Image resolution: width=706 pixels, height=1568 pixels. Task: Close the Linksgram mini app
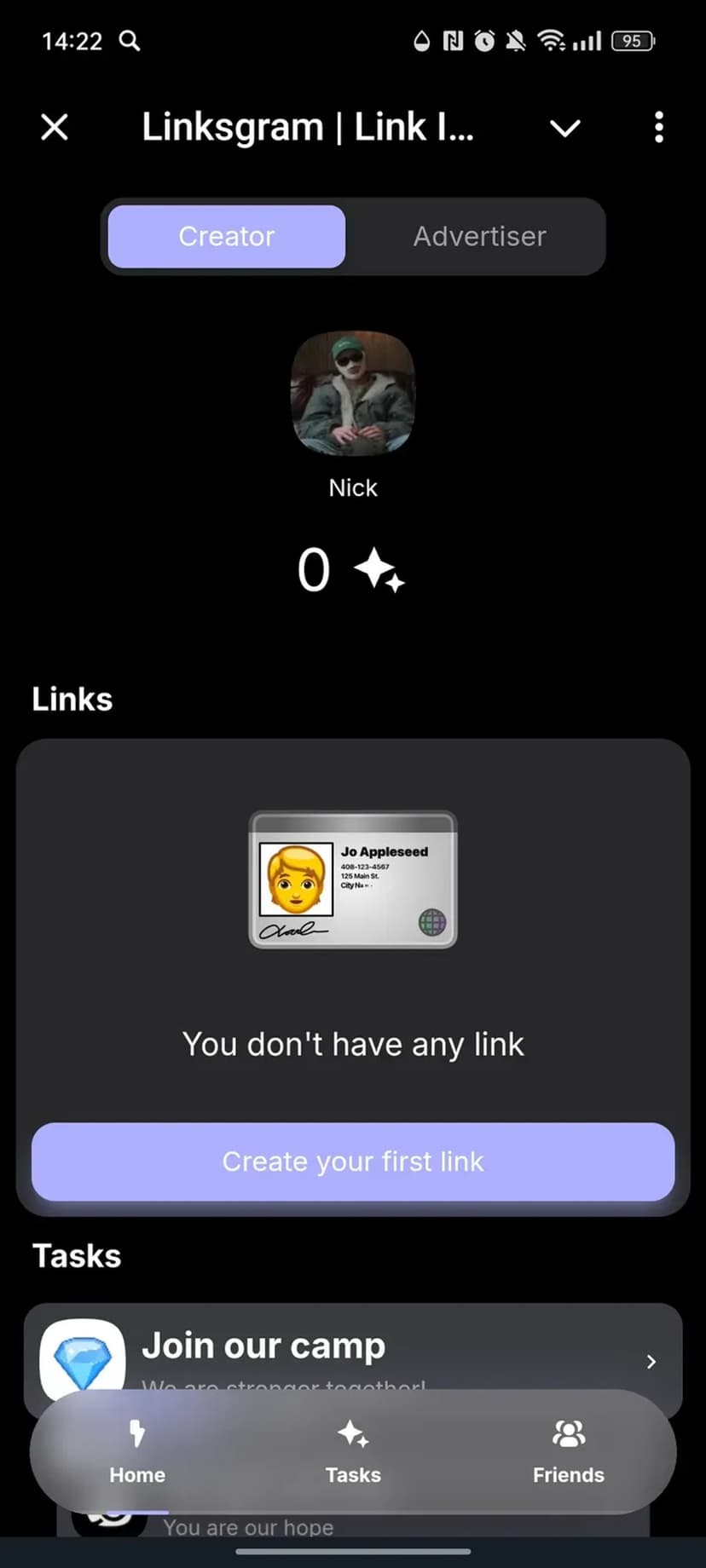(x=55, y=128)
